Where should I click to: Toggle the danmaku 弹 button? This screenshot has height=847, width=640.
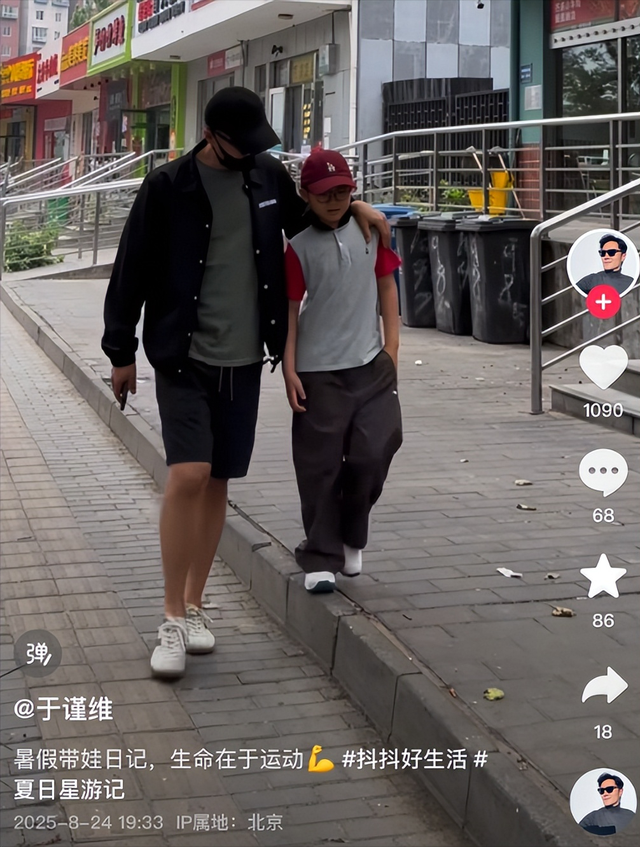coord(38,653)
